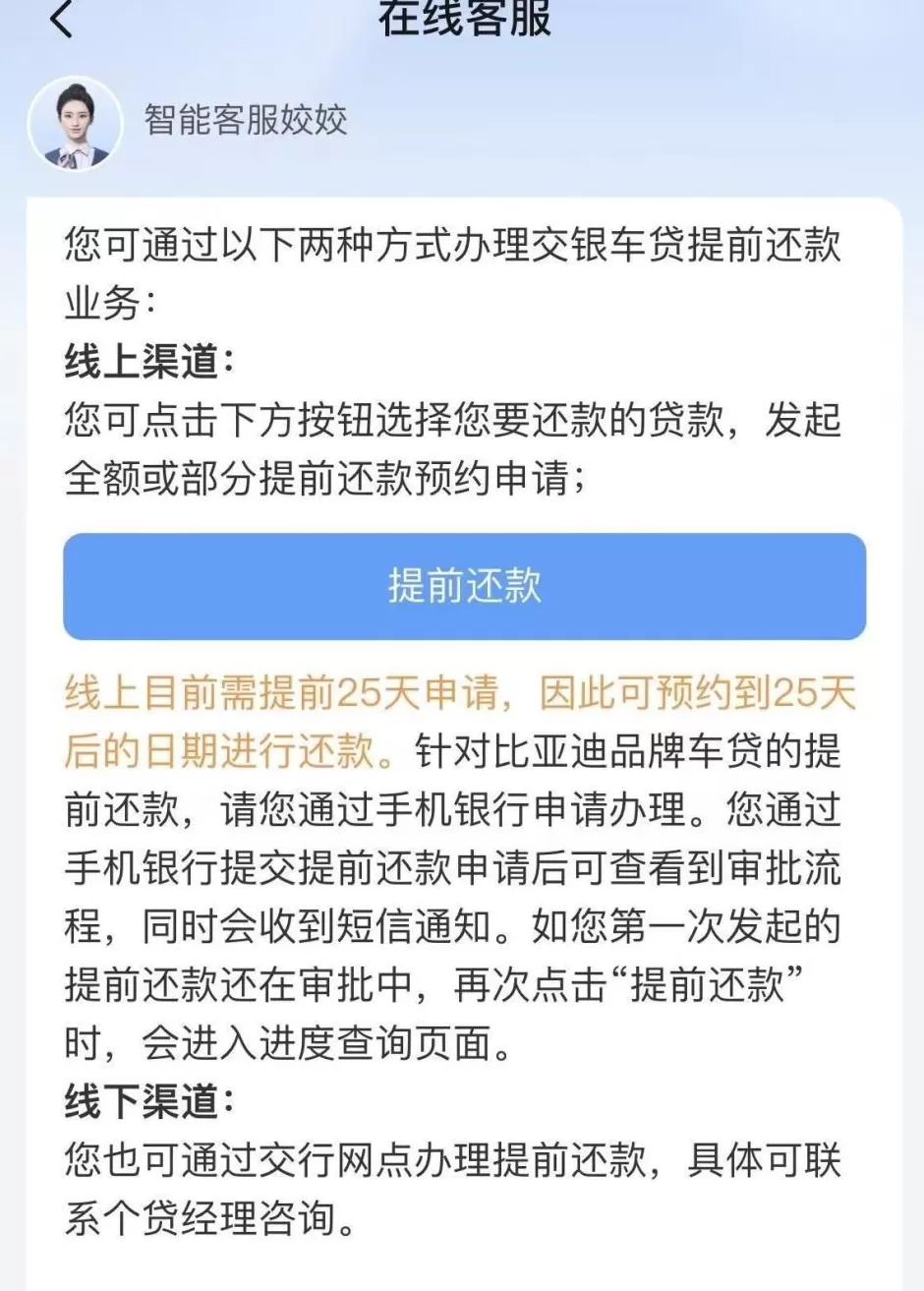Tap the blue 提前还款 button
The height and width of the screenshot is (1291, 924).
pyautogui.click(x=462, y=585)
